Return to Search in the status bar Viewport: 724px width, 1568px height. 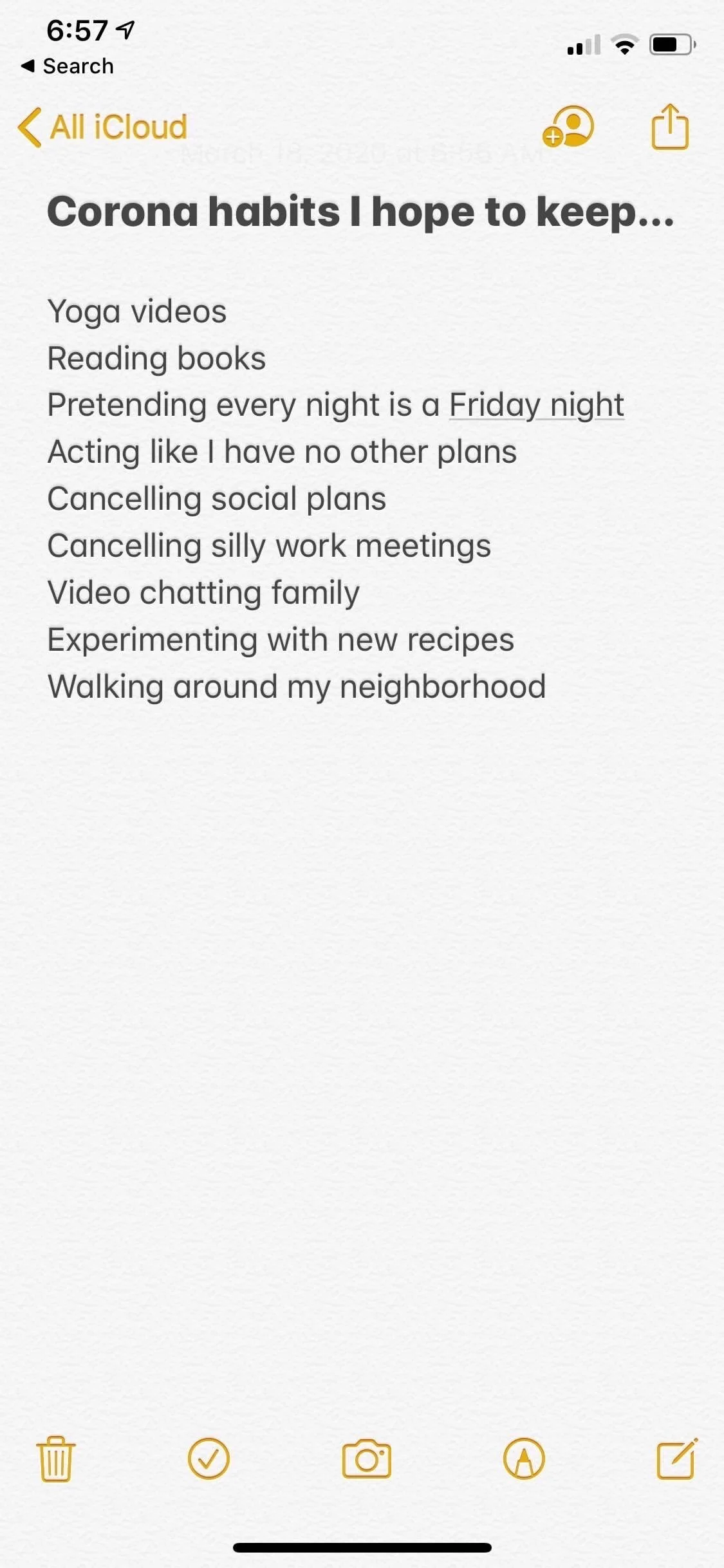[x=68, y=66]
